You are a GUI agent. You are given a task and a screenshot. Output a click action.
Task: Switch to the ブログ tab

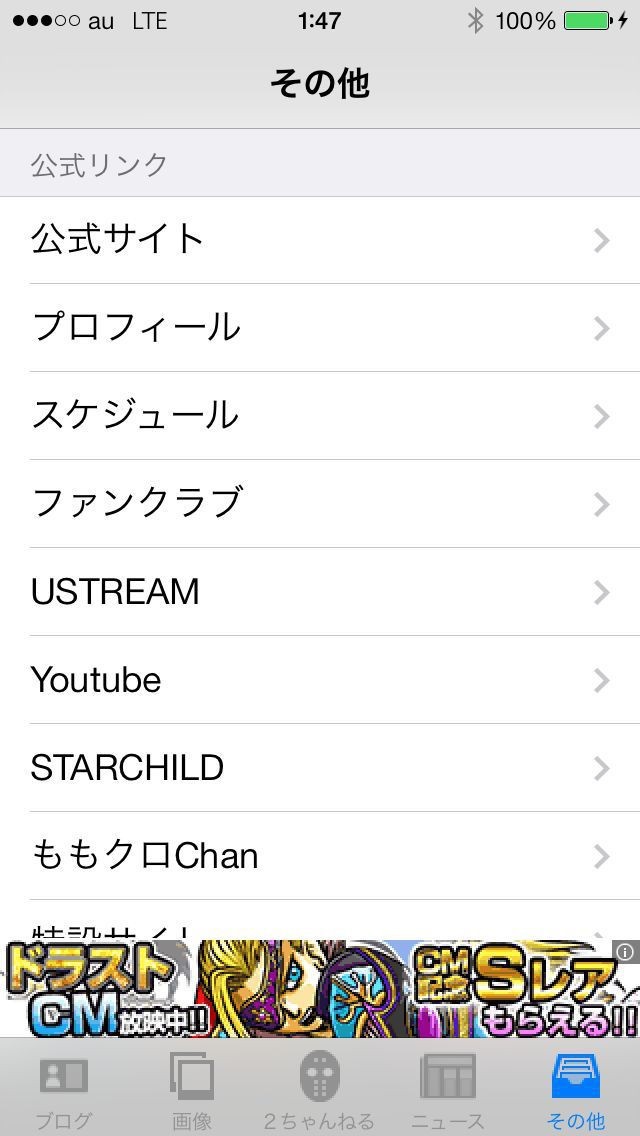(x=64, y=1090)
